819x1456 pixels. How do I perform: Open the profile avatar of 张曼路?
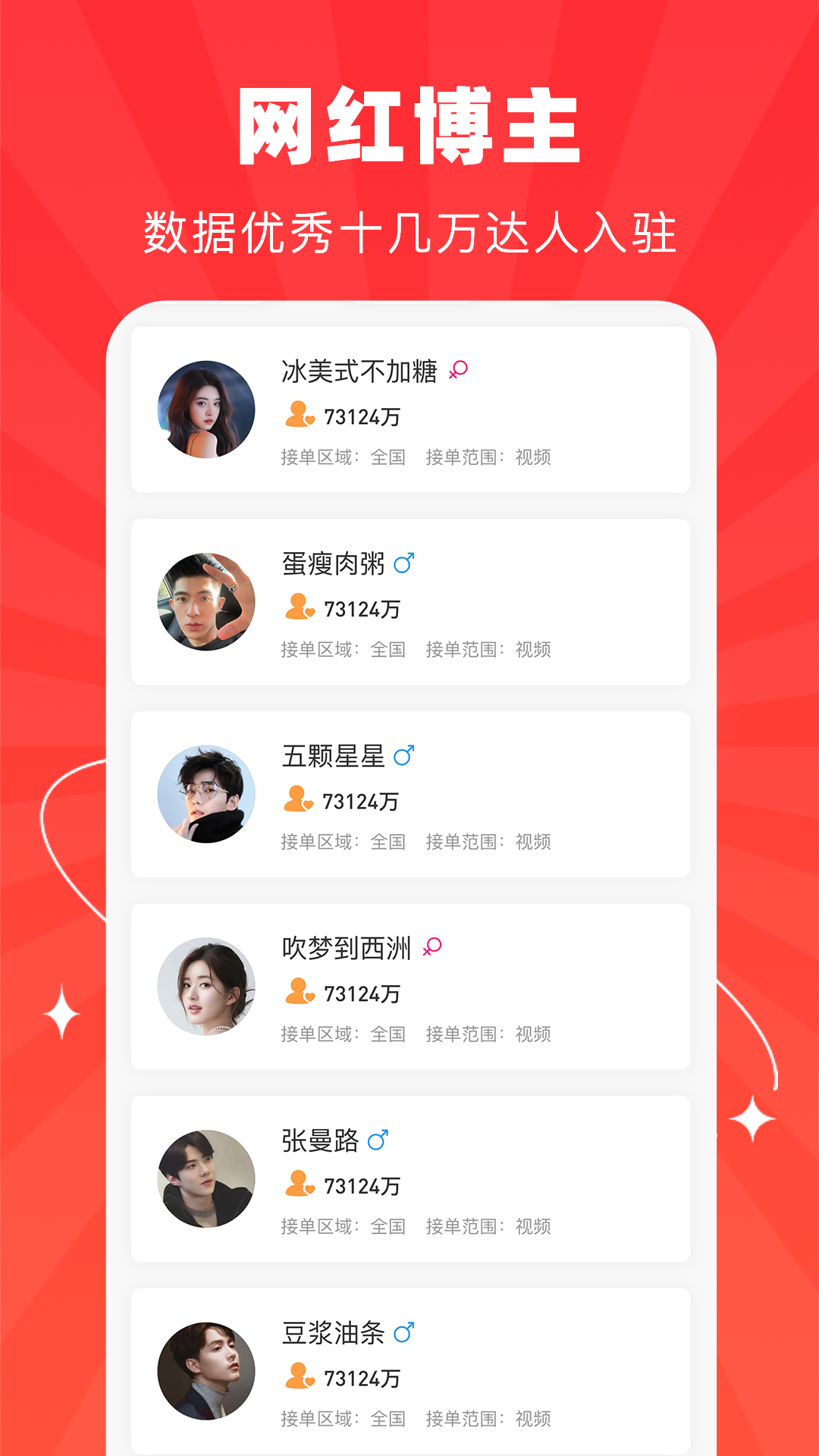click(x=206, y=1177)
